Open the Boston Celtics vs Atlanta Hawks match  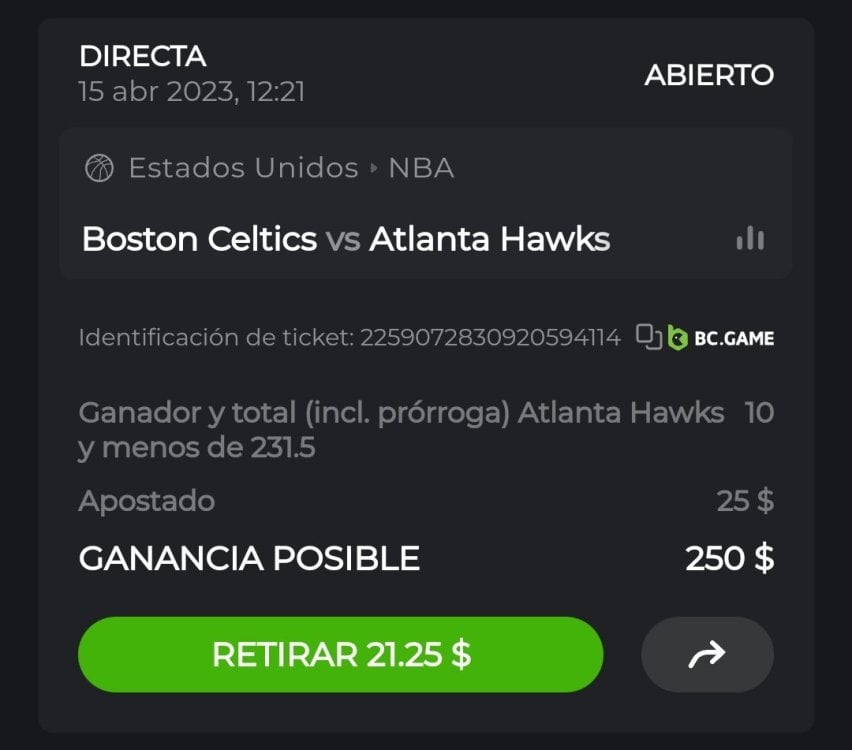coord(346,239)
